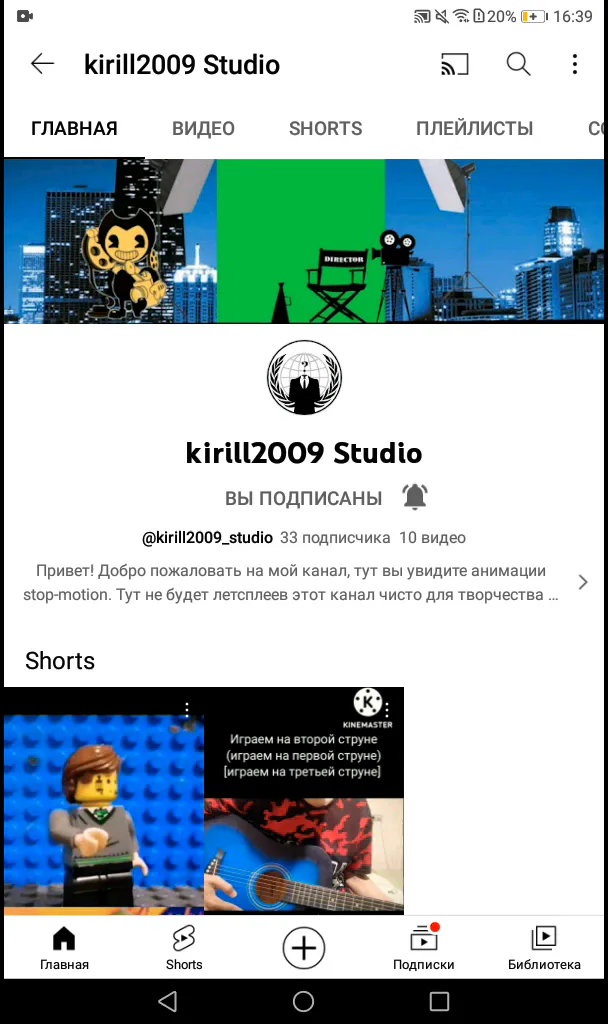608x1024 pixels.
Task: Go to the Главная bottom tab
Action: click(x=64, y=948)
